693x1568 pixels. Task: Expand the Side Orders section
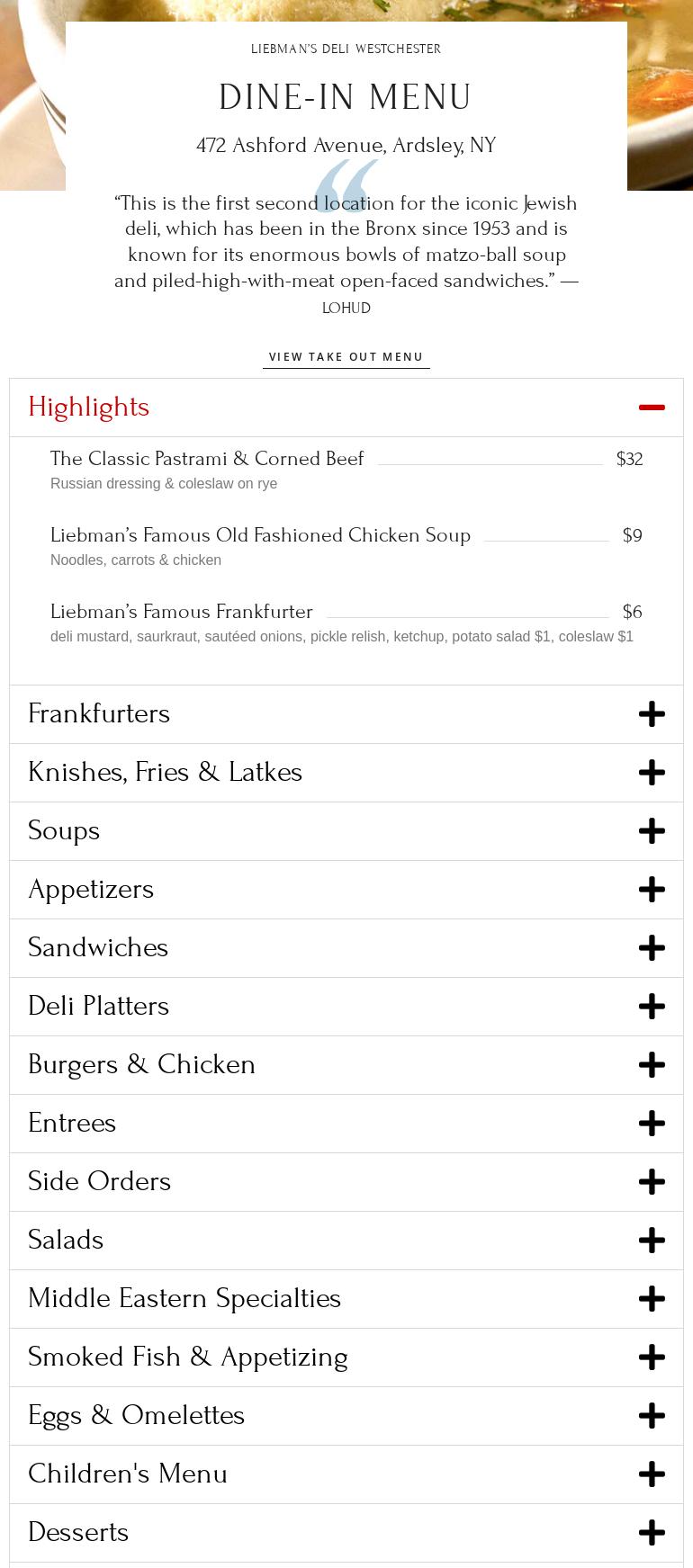click(x=346, y=1182)
